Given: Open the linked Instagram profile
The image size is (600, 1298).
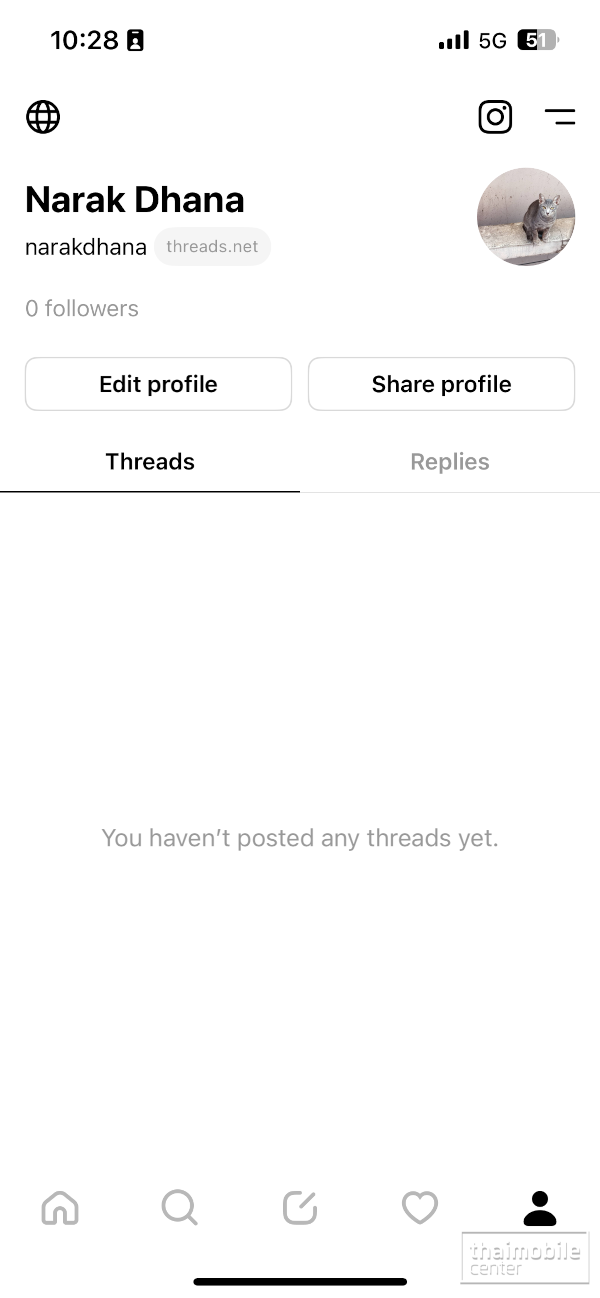Looking at the screenshot, I should (495, 117).
